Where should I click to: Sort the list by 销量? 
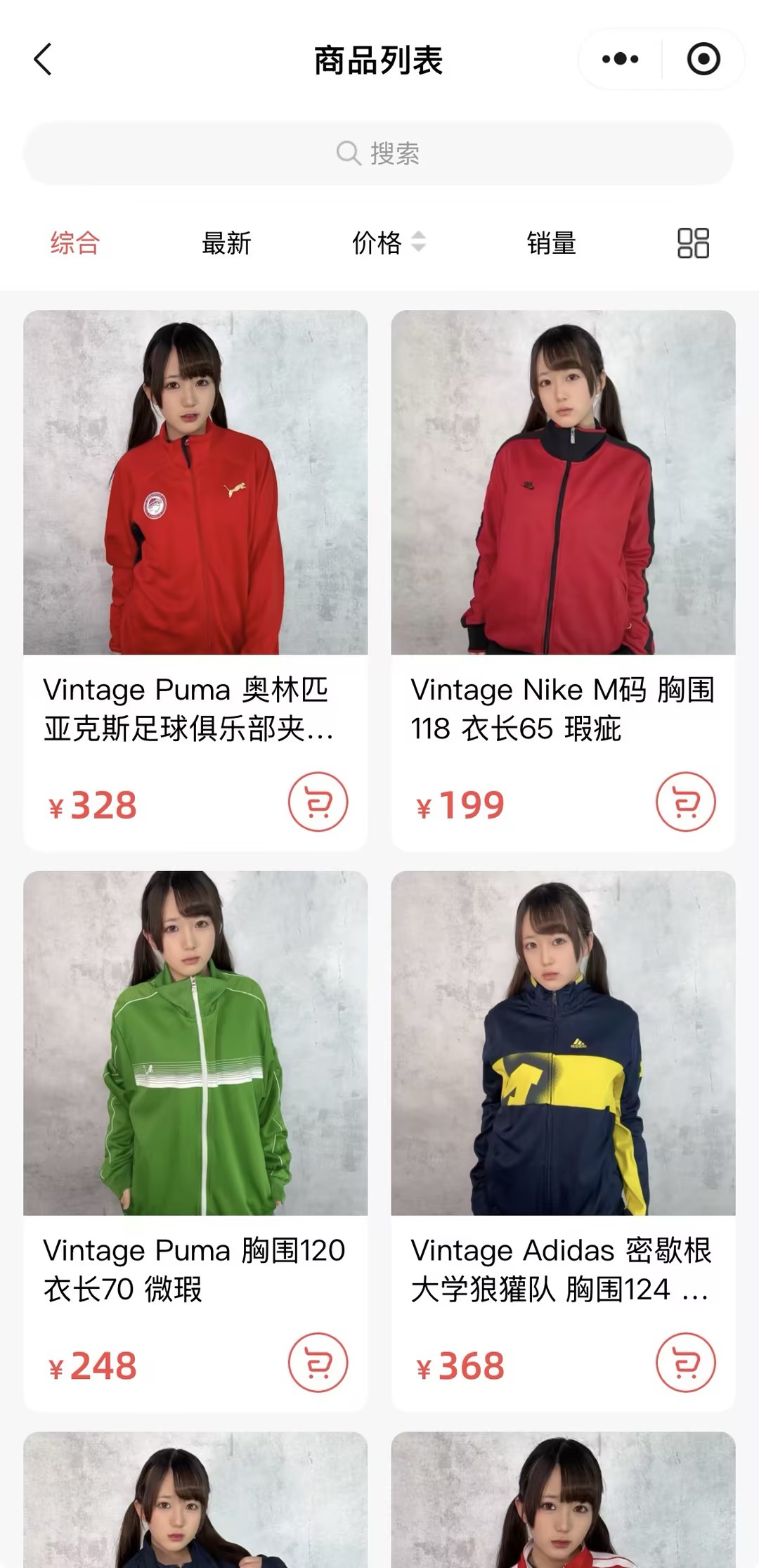coord(552,243)
